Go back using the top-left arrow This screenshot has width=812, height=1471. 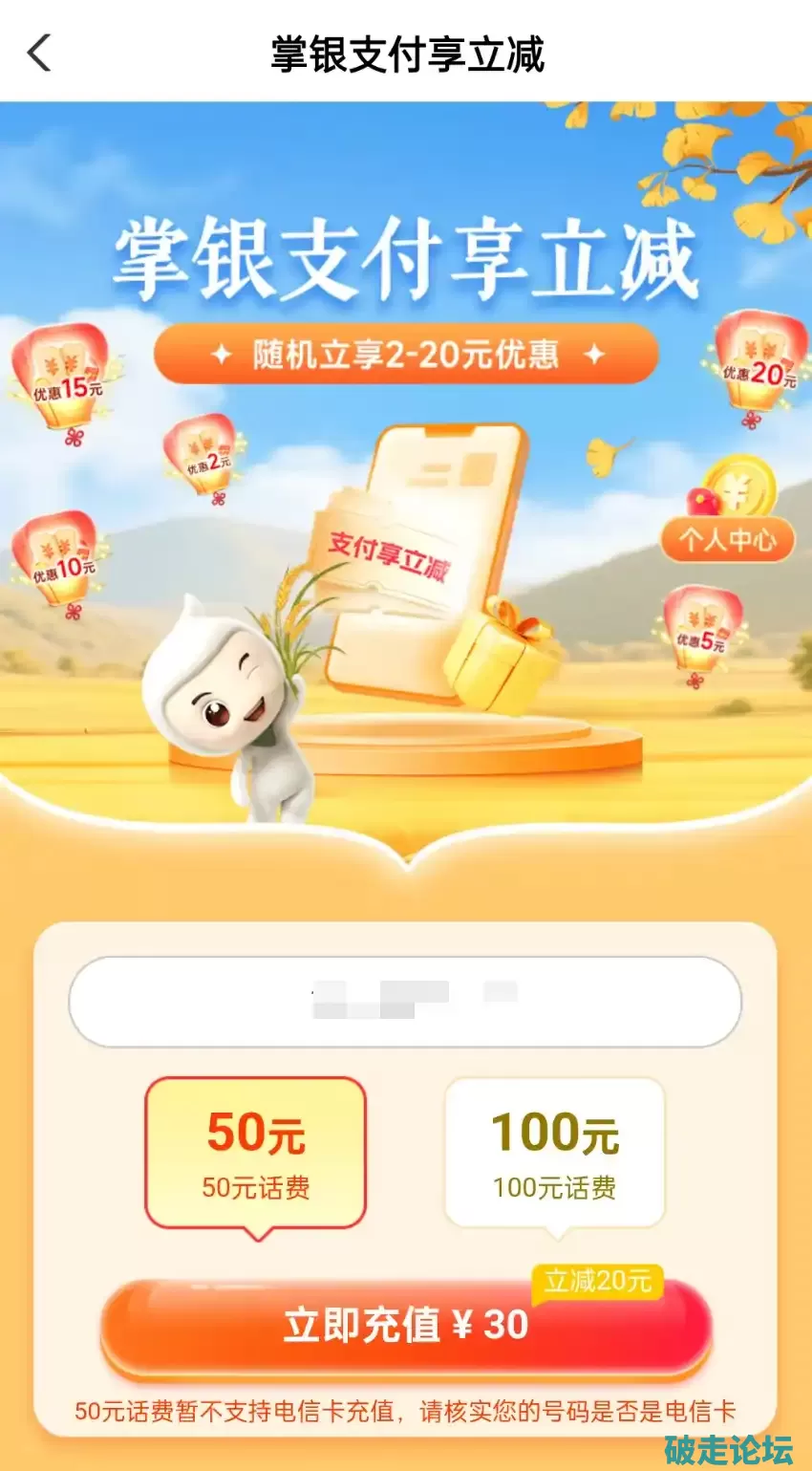coord(39,54)
